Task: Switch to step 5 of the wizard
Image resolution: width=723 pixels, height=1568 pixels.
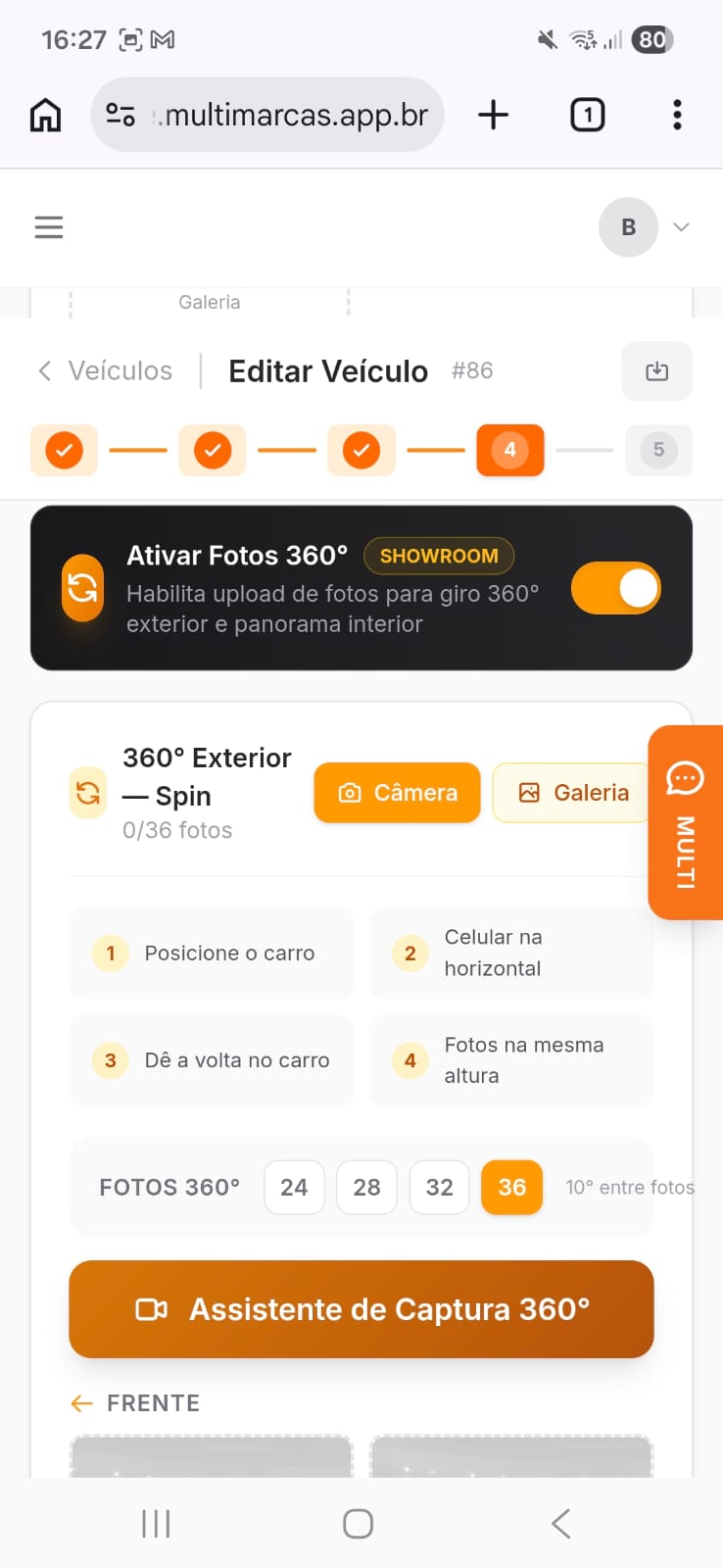Action: click(x=658, y=450)
